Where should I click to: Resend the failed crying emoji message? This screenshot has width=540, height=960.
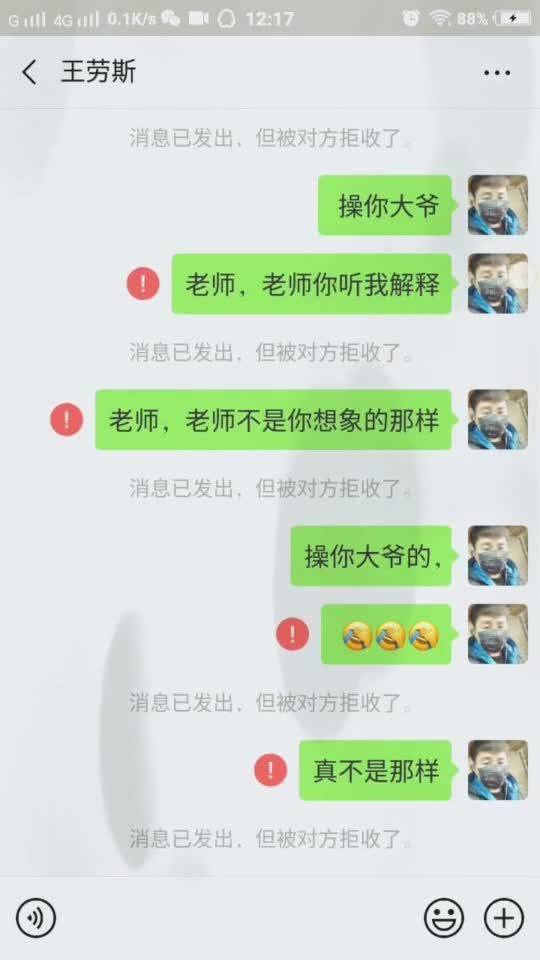(292, 634)
